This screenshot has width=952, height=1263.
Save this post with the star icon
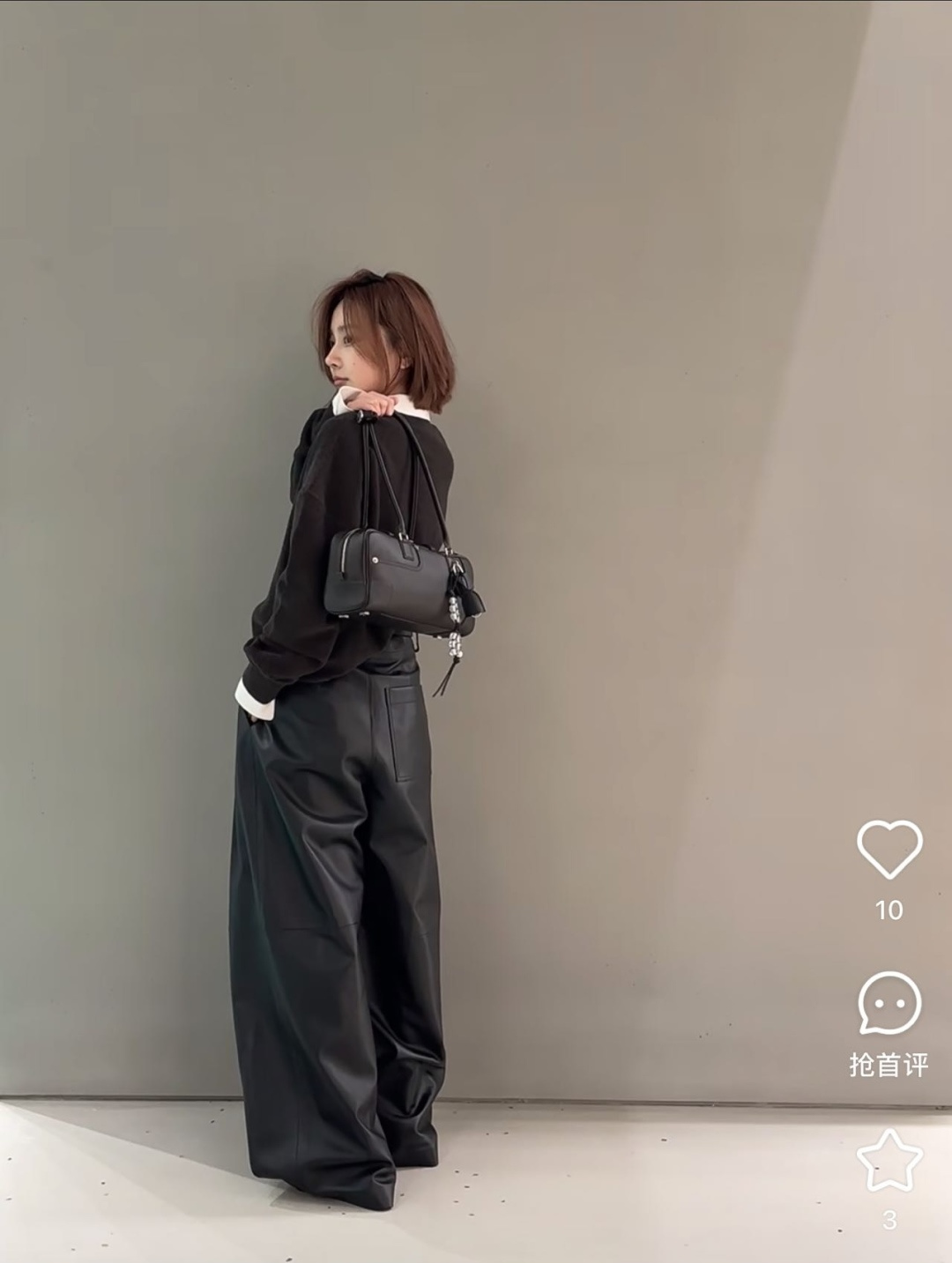[x=889, y=1161]
